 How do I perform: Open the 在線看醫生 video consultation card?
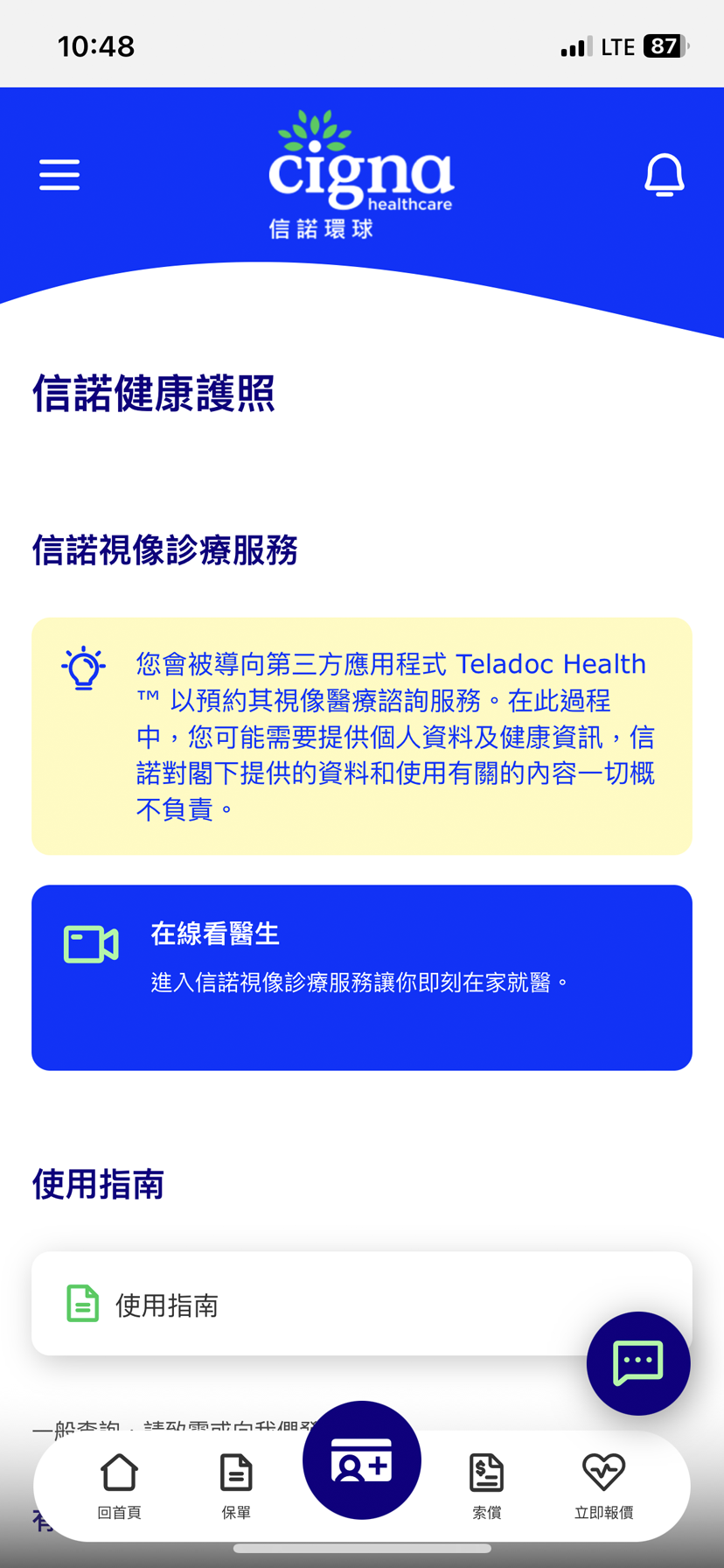361,977
